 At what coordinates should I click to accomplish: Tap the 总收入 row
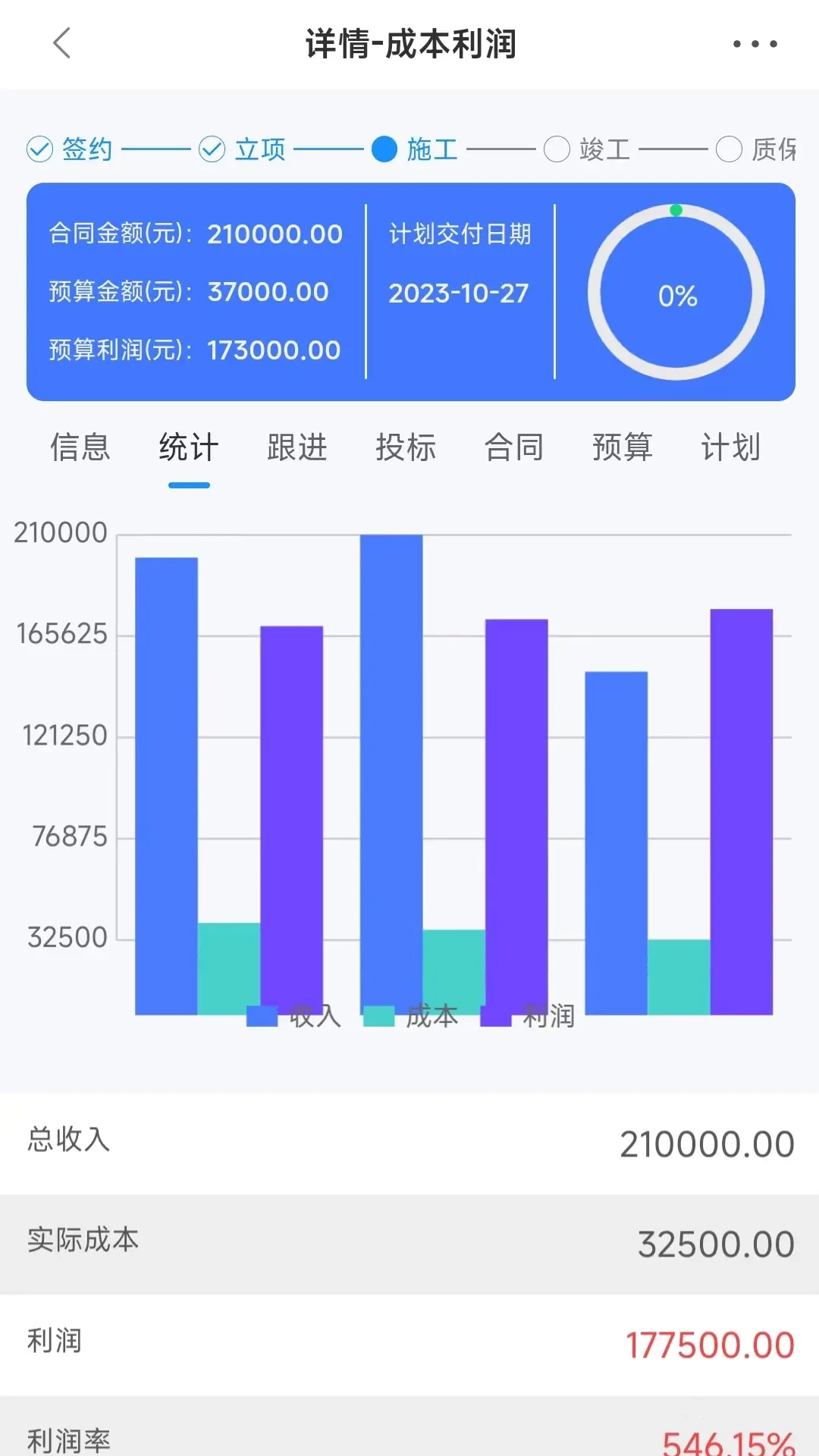409,1141
